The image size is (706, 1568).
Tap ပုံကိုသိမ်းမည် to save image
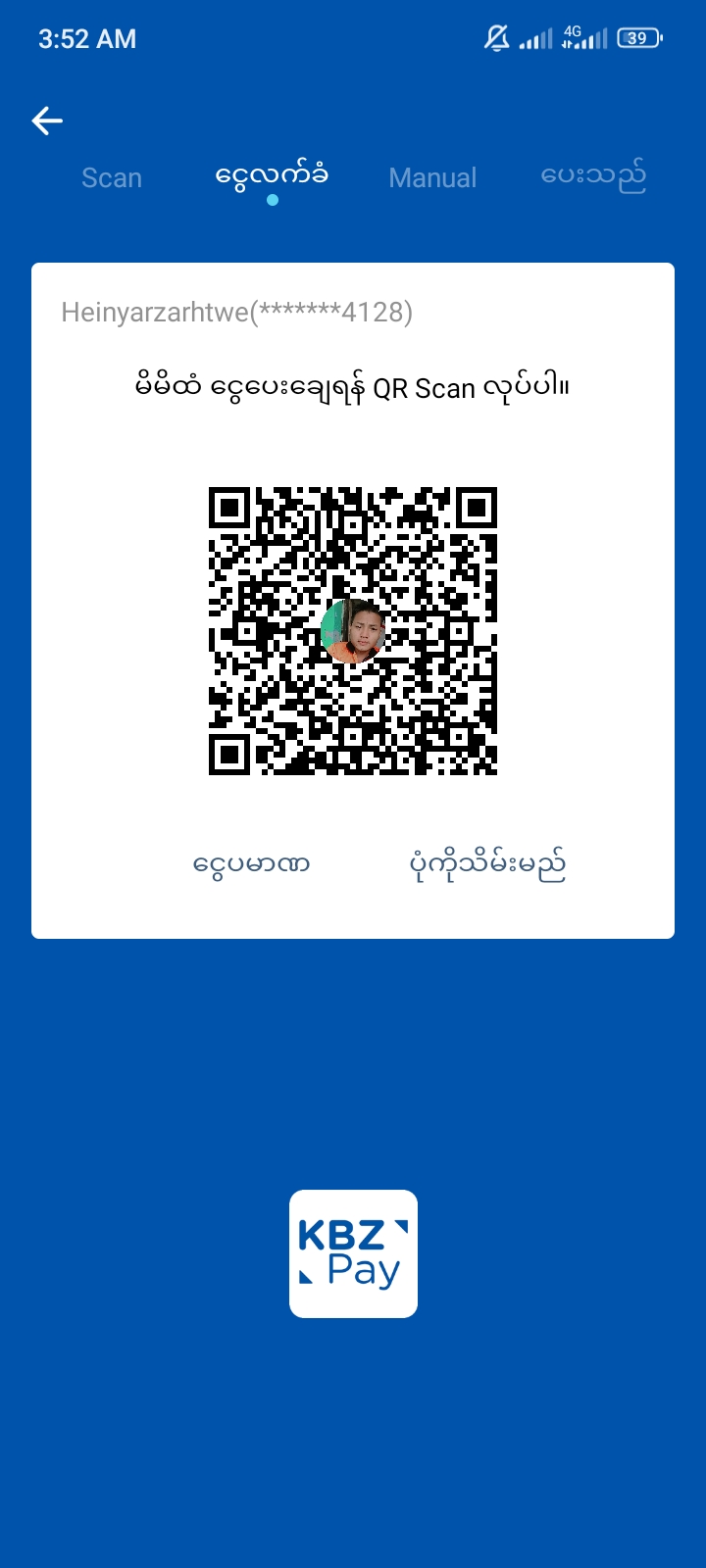click(487, 864)
